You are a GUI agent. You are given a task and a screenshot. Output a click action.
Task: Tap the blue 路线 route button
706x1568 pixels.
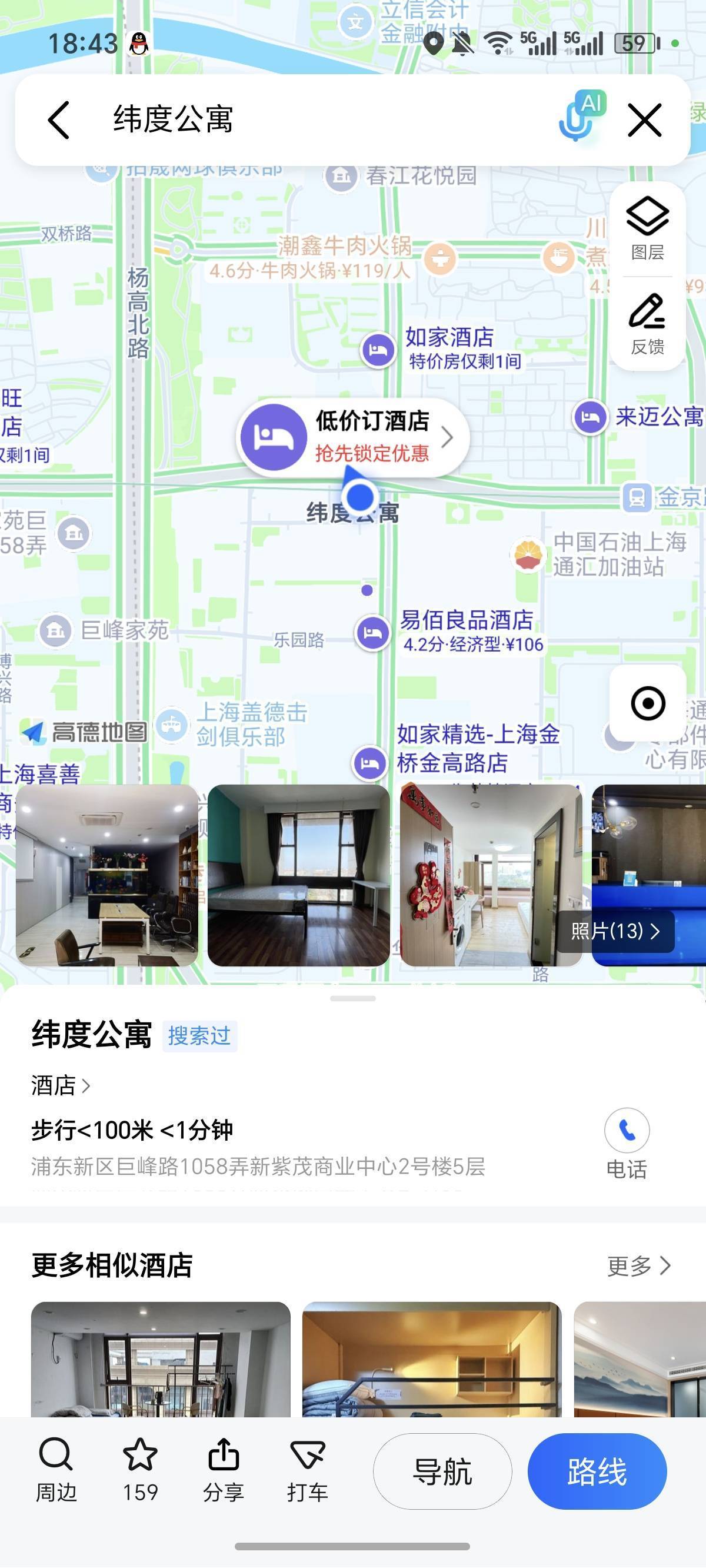click(x=597, y=1470)
